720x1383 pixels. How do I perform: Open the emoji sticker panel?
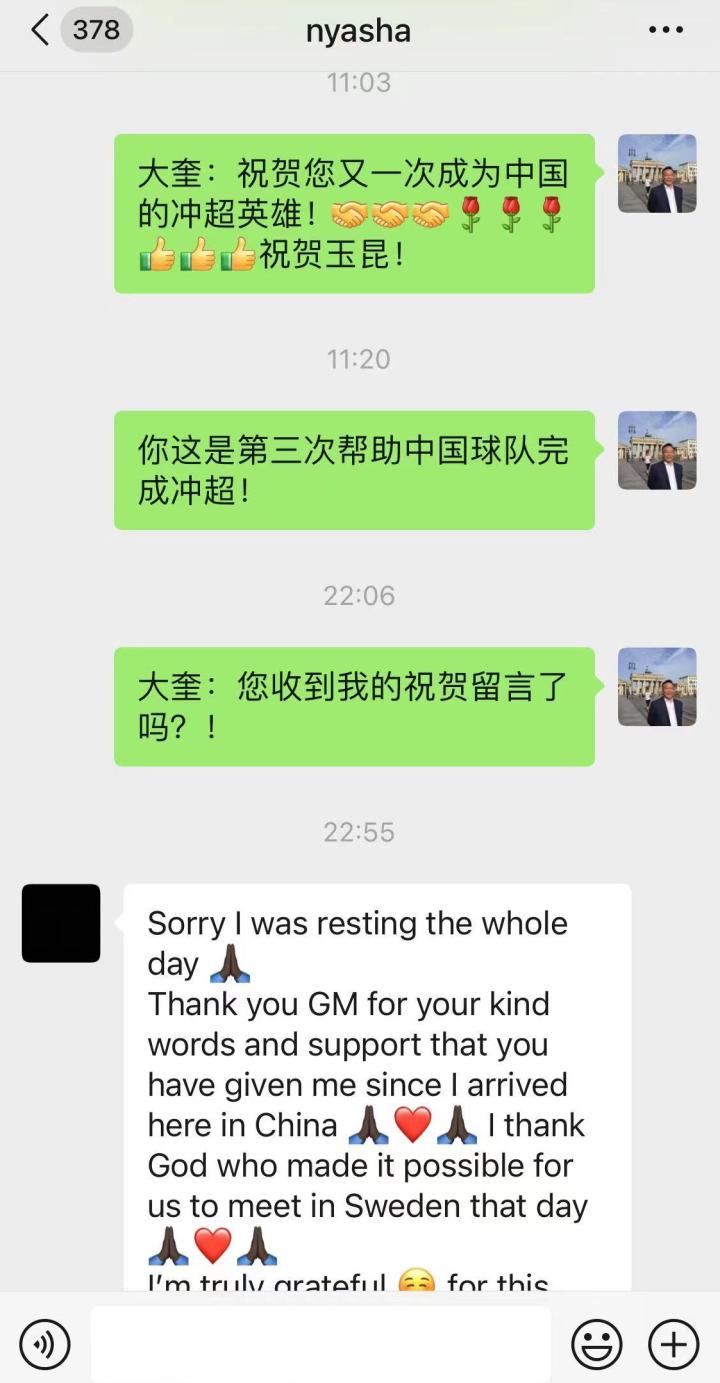point(596,1344)
